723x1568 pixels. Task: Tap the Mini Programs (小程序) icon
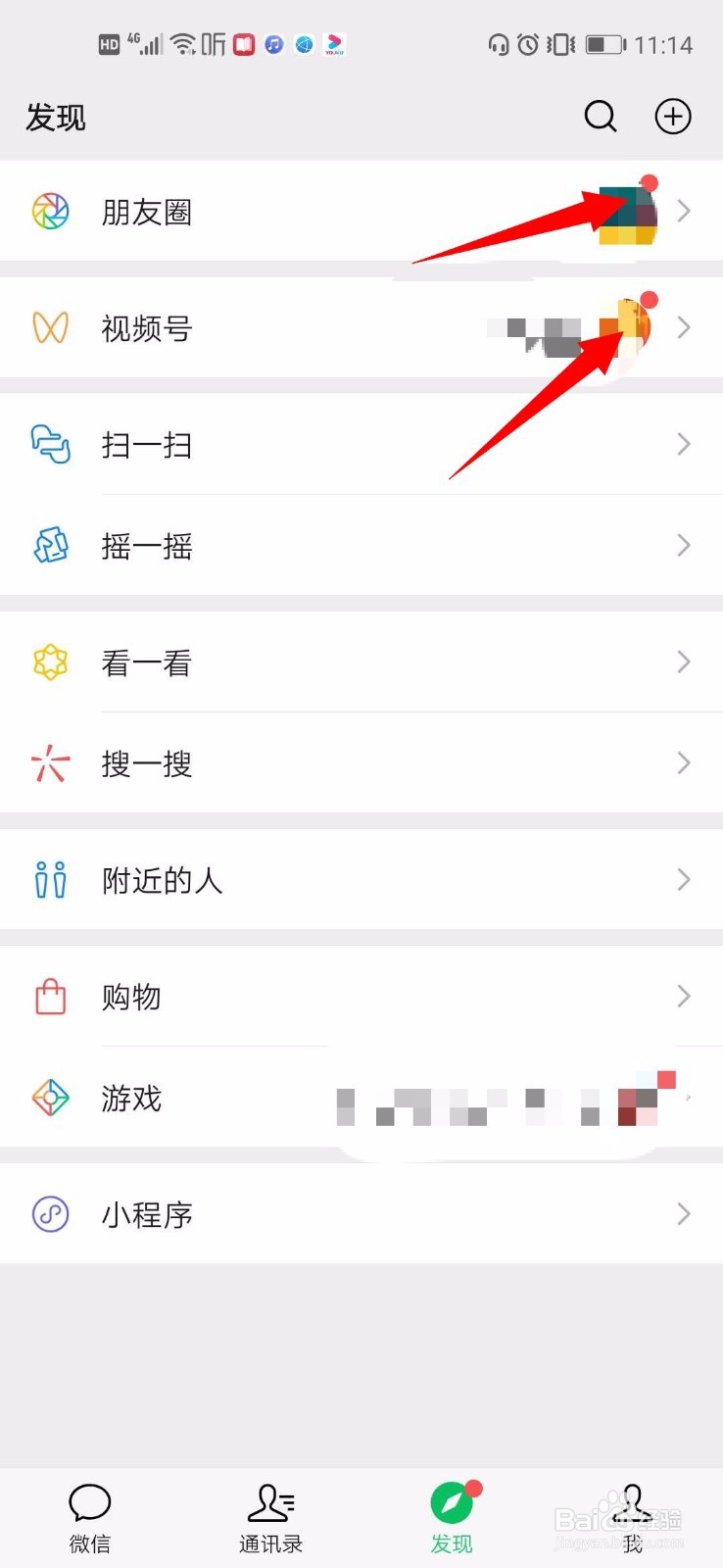49,1214
